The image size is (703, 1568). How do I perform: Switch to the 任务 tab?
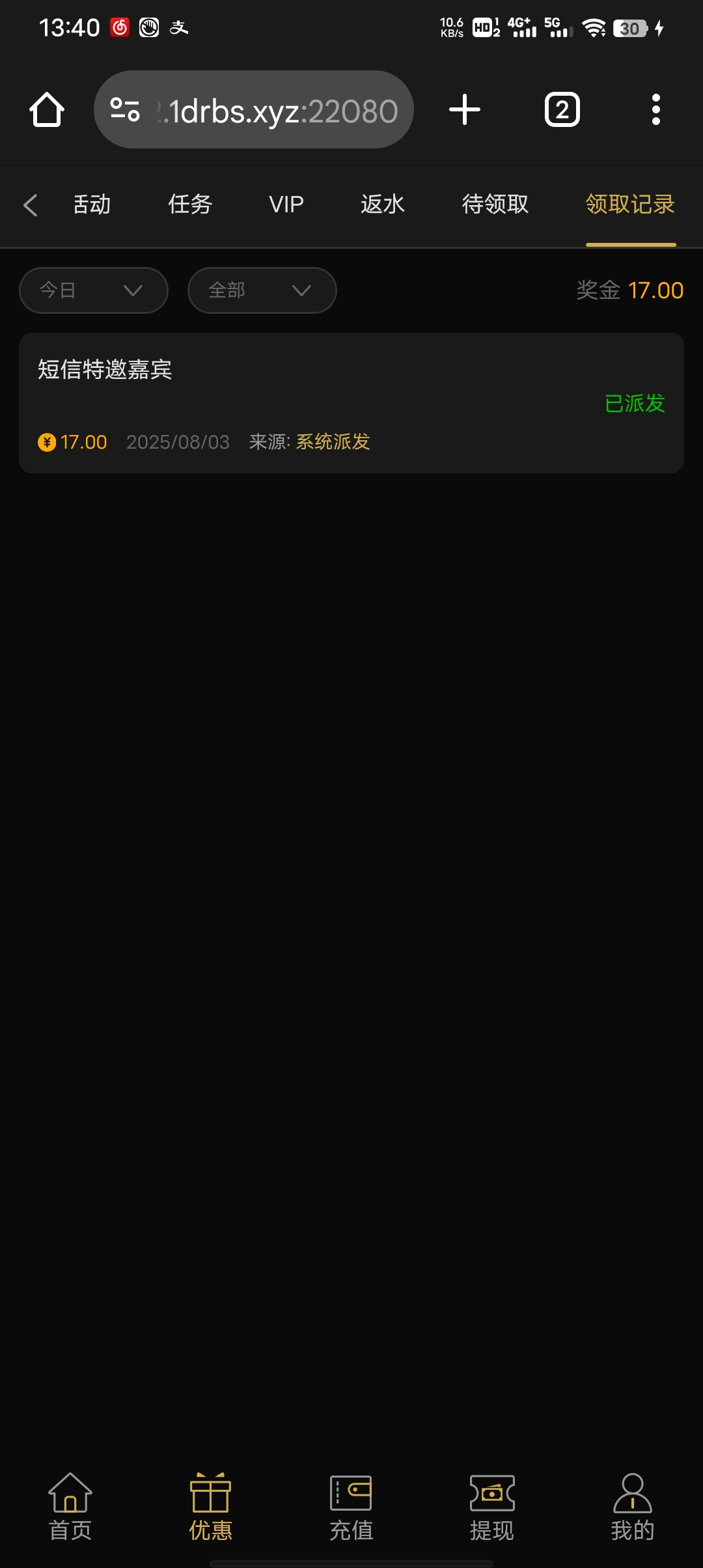pyautogui.click(x=190, y=204)
